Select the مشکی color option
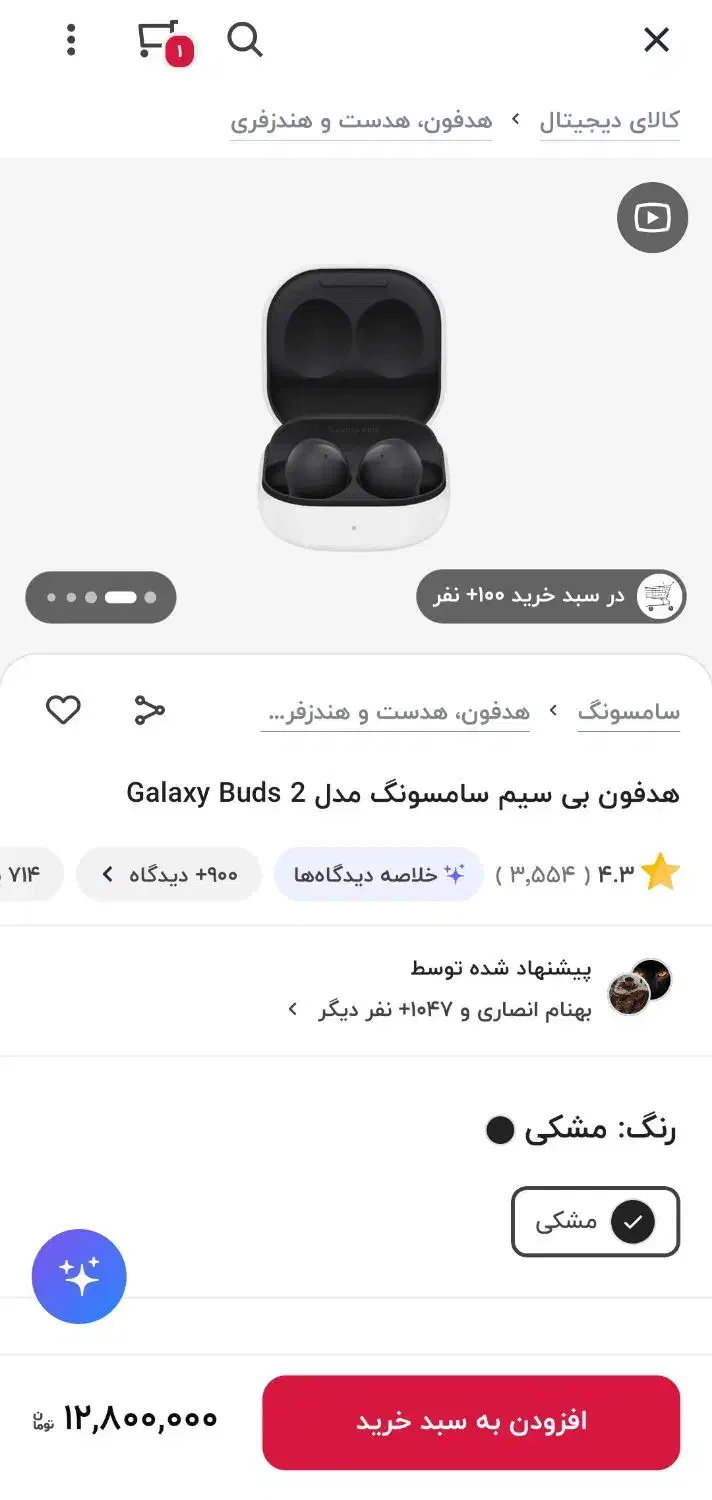This screenshot has width=712, height=1500. [x=595, y=1221]
